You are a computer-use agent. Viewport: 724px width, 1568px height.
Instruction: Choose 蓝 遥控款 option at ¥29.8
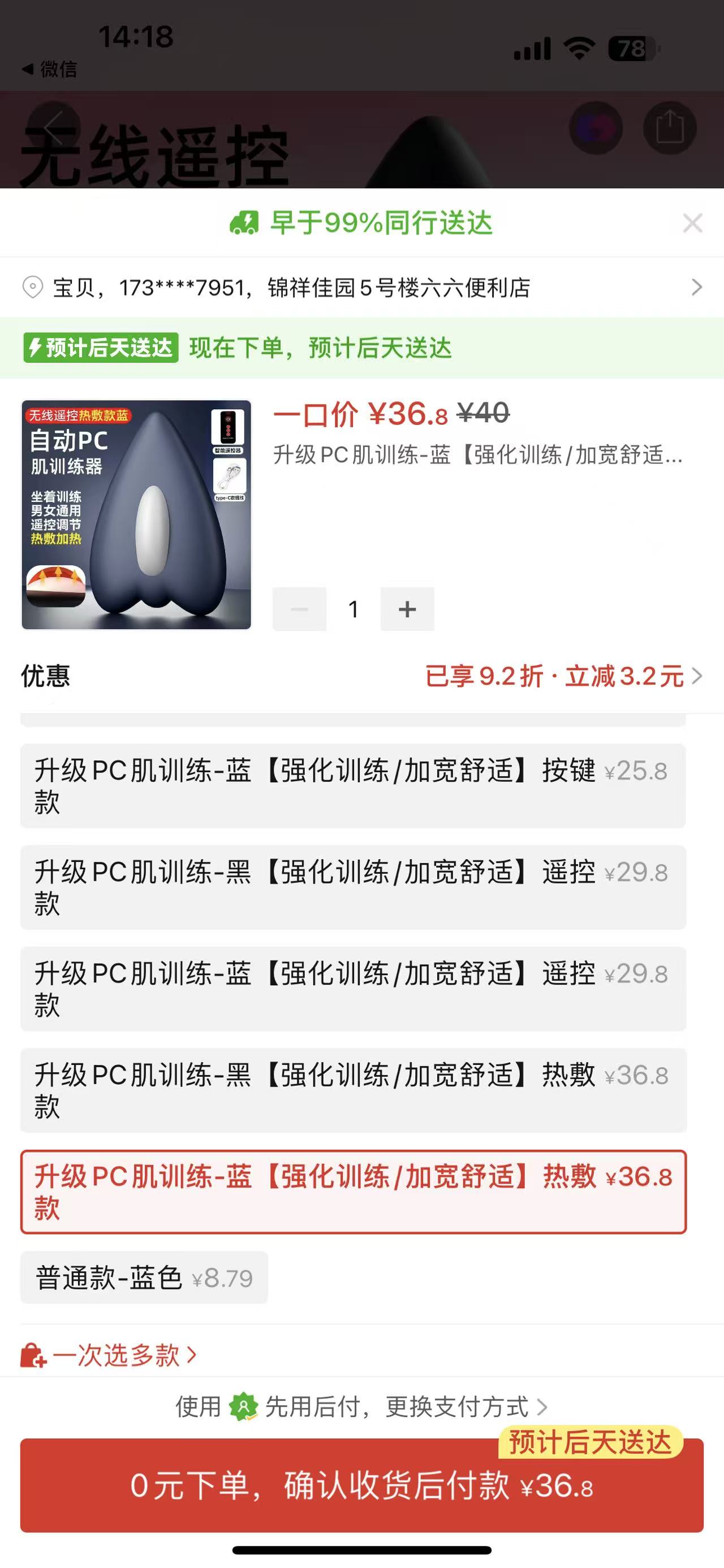click(352, 989)
